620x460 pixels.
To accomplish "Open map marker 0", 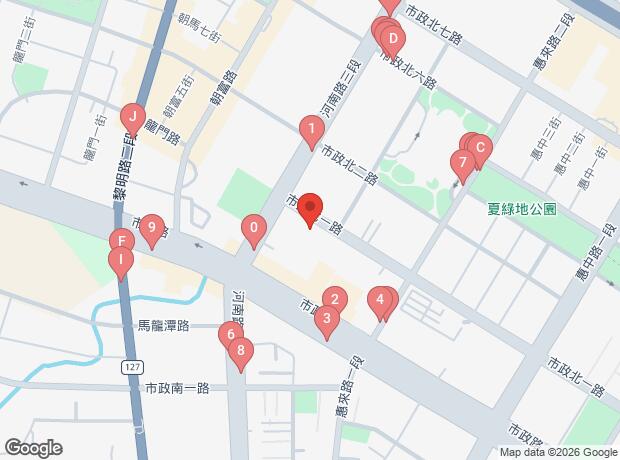I will click(x=254, y=231).
